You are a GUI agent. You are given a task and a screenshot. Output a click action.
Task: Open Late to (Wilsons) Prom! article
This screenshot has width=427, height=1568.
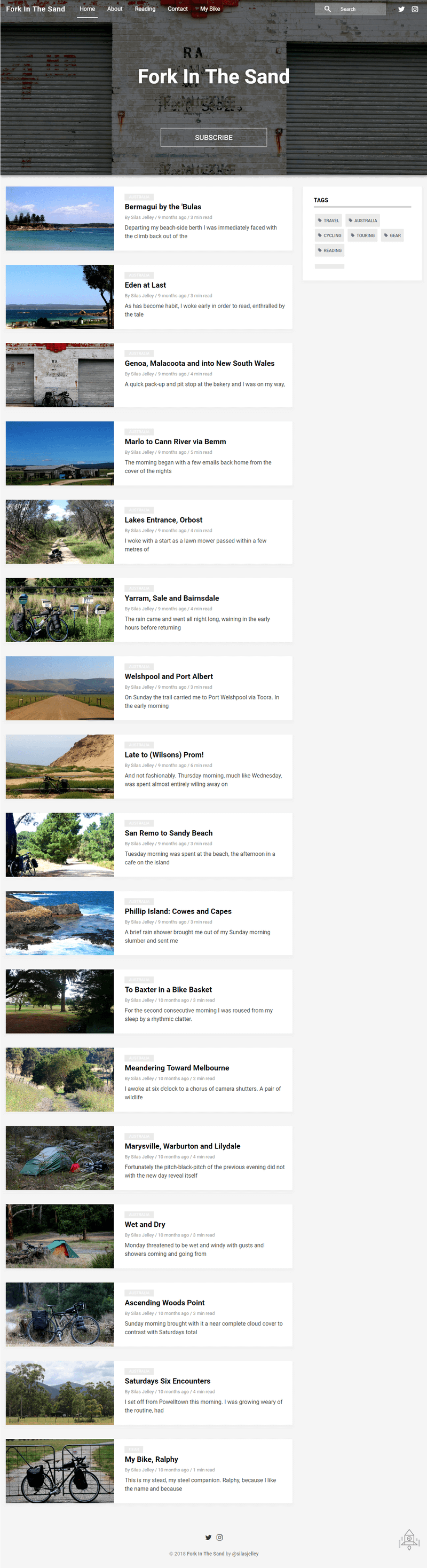(x=164, y=755)
